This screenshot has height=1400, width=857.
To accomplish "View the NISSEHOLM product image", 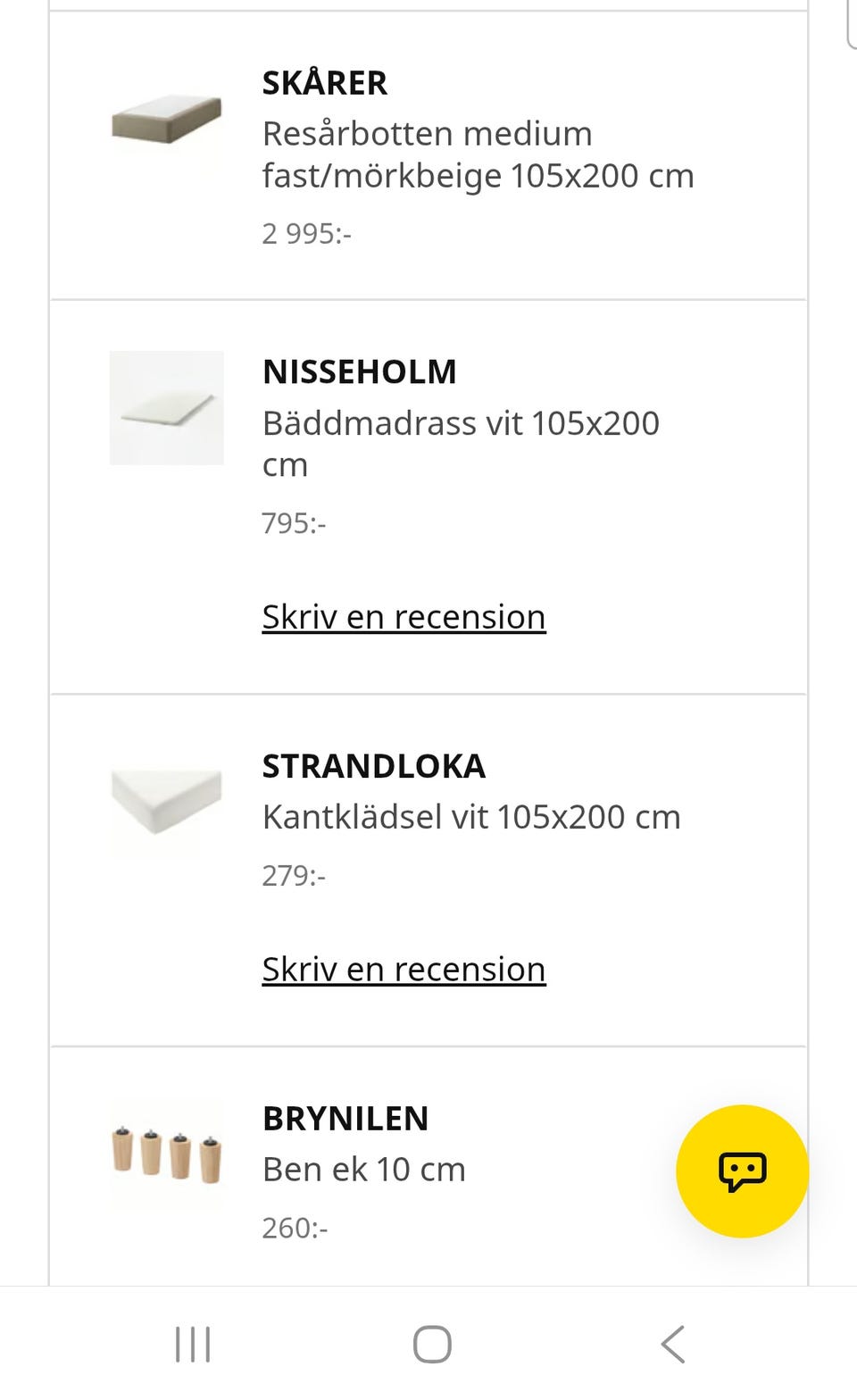I will coord(167,408).
